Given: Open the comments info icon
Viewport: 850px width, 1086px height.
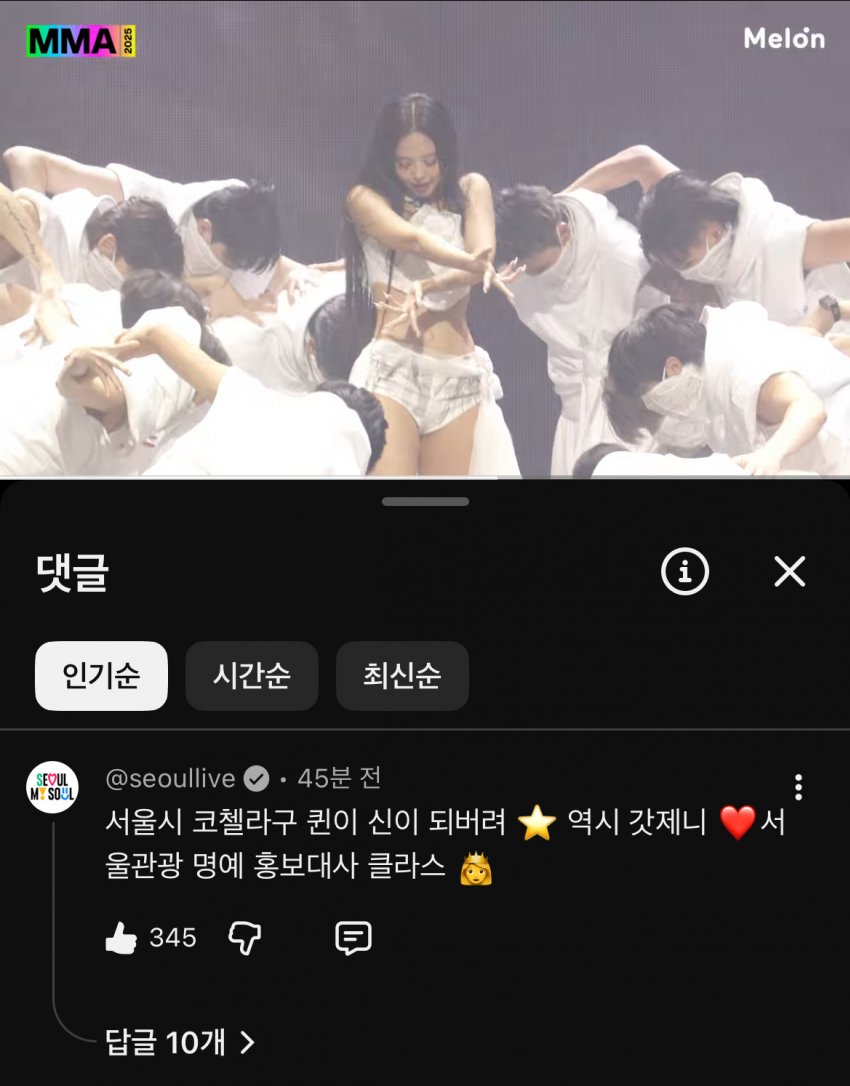Looking at the screenshot, I should tap(685, 572).
